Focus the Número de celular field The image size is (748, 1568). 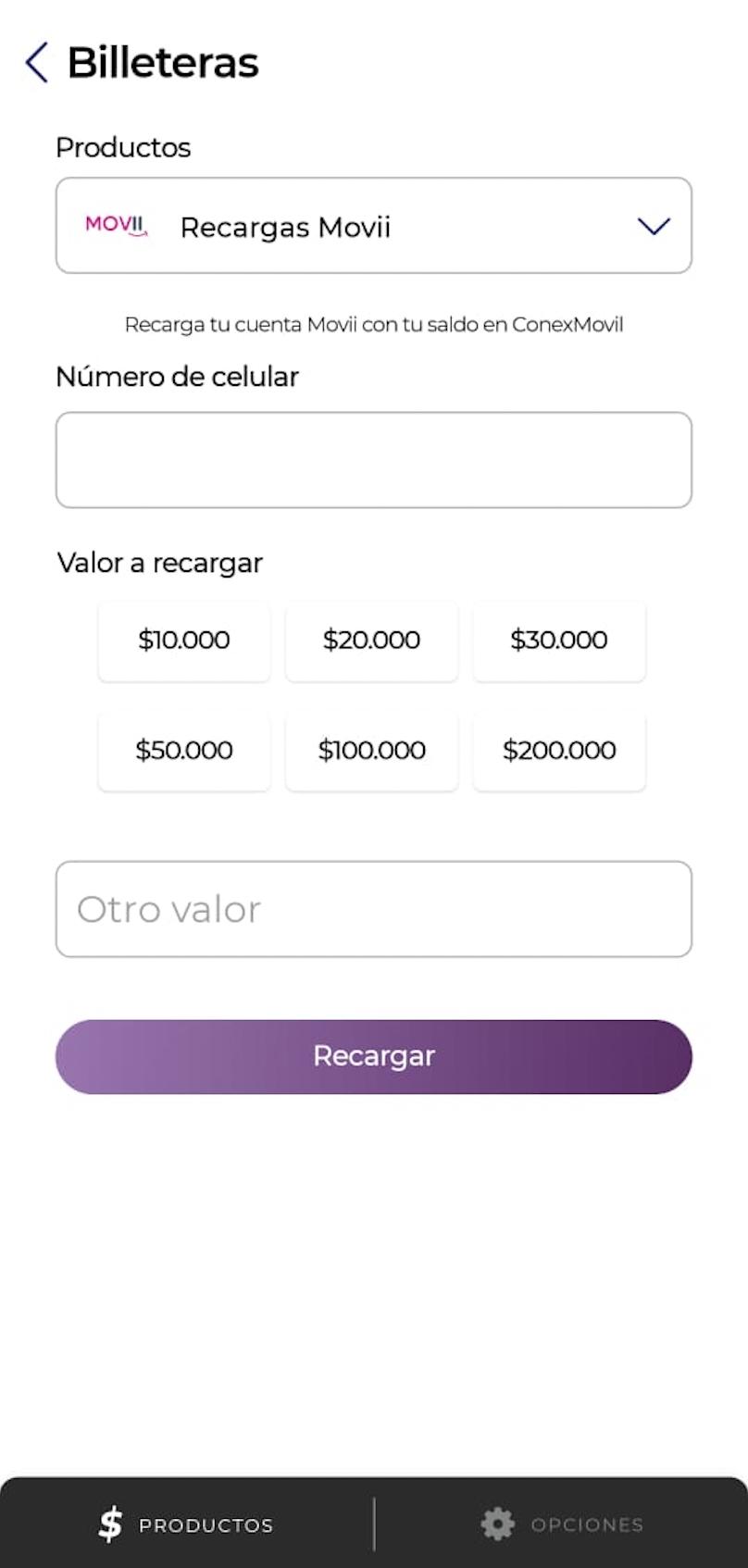pyautogui.click(x=374, y=460)
